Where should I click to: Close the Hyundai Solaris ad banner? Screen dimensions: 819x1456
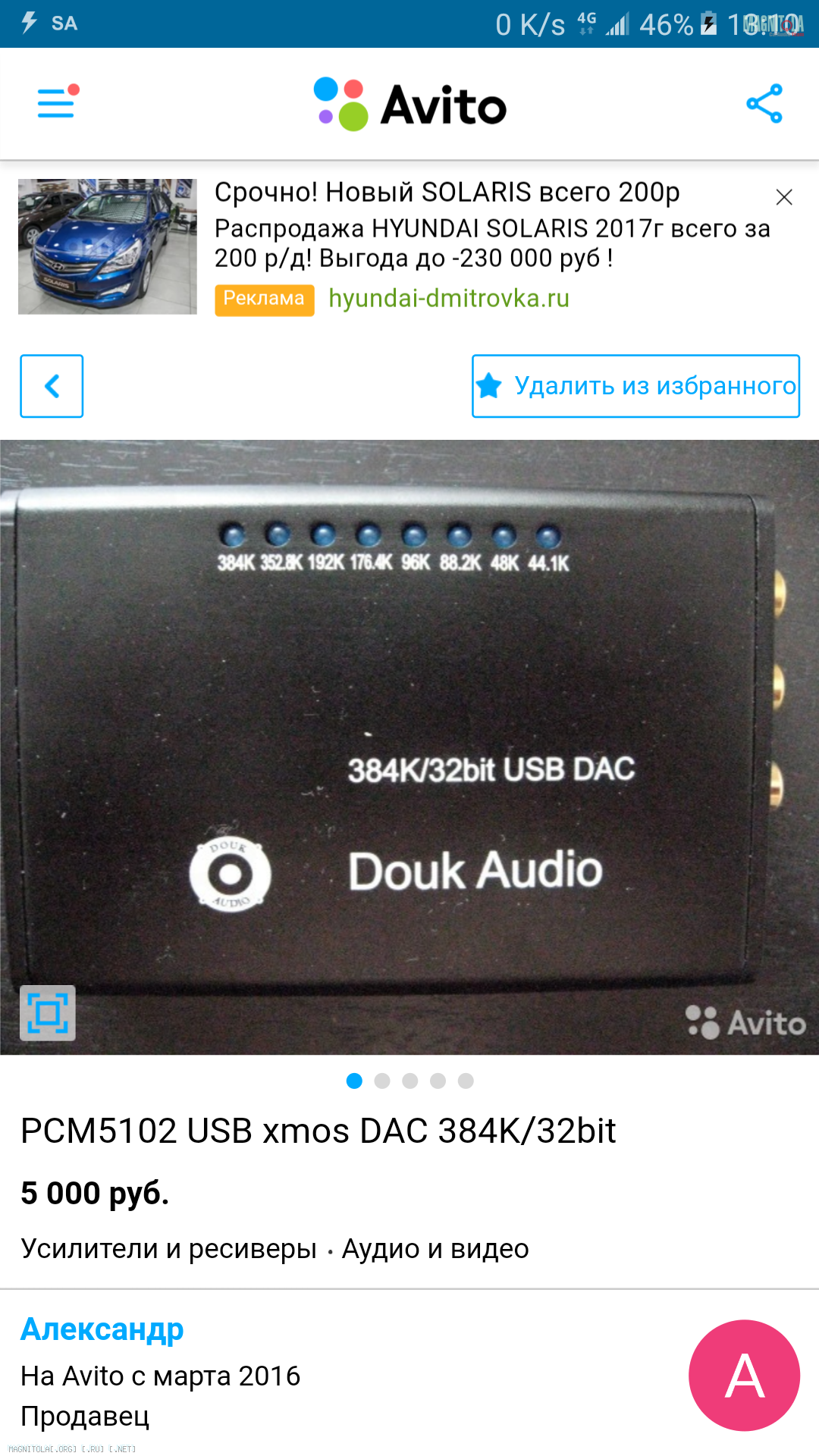coord(784,197)
